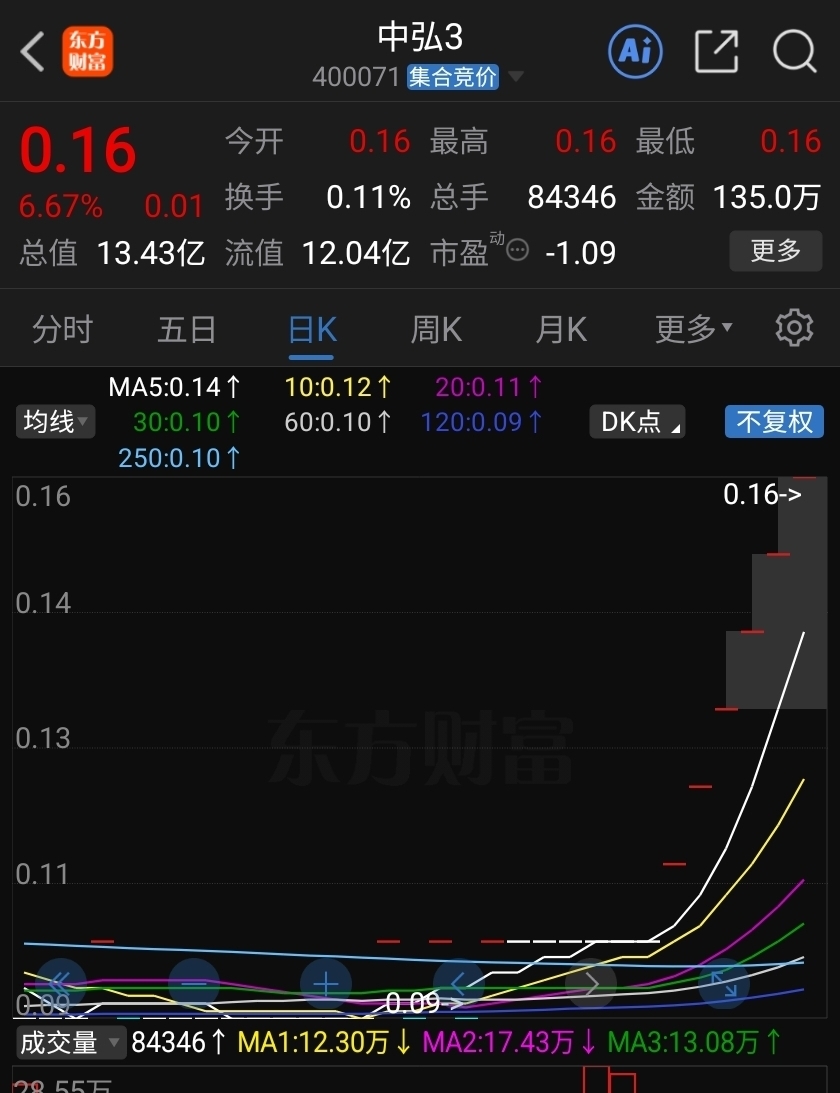Viewport: 840px width, 1093px height.
Task: Change the 不复权 adjustment setting
Action: click(774, 422)
